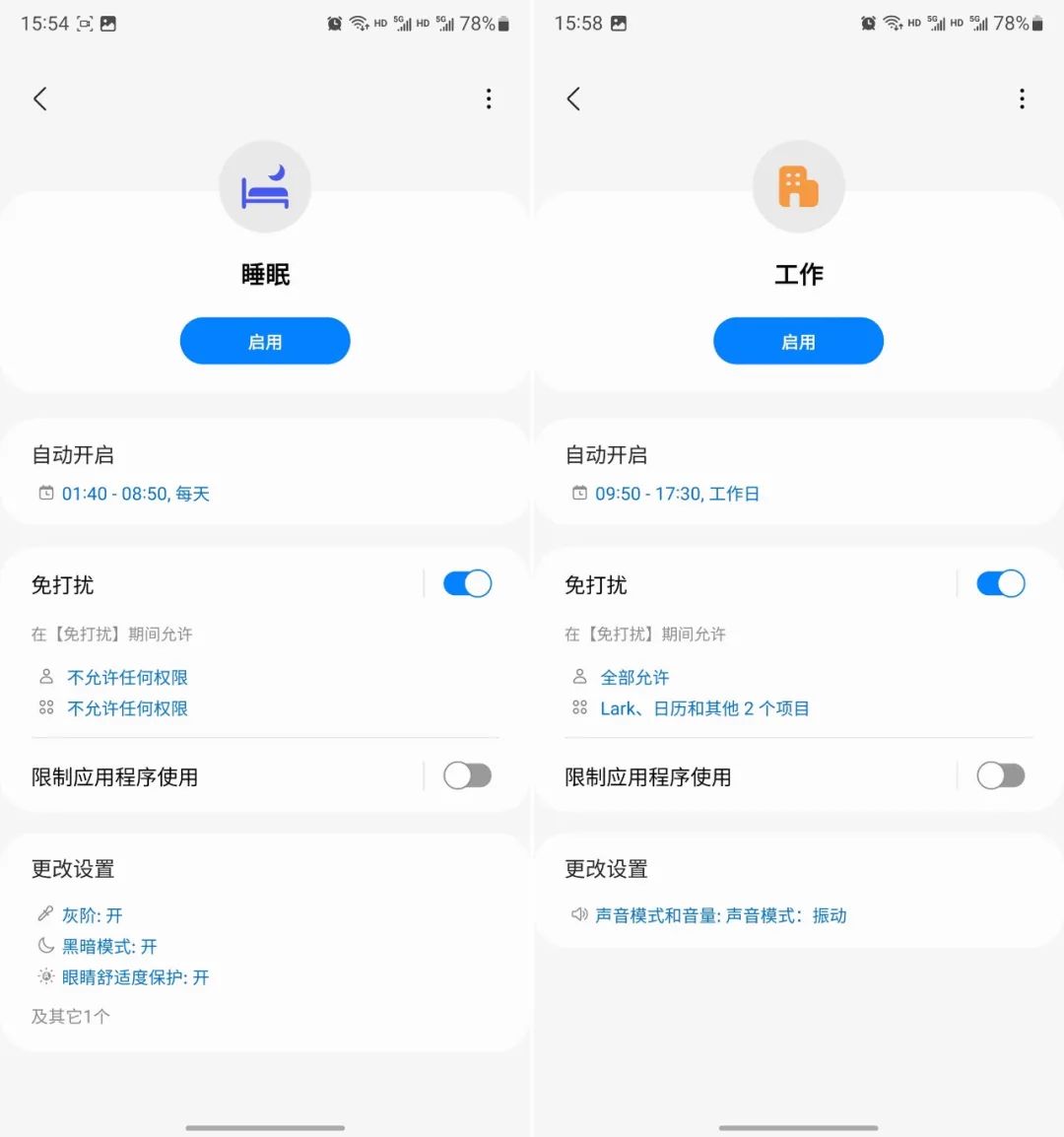Open the overflow menu on 睡眠 screen

click(x=489, y=99)
